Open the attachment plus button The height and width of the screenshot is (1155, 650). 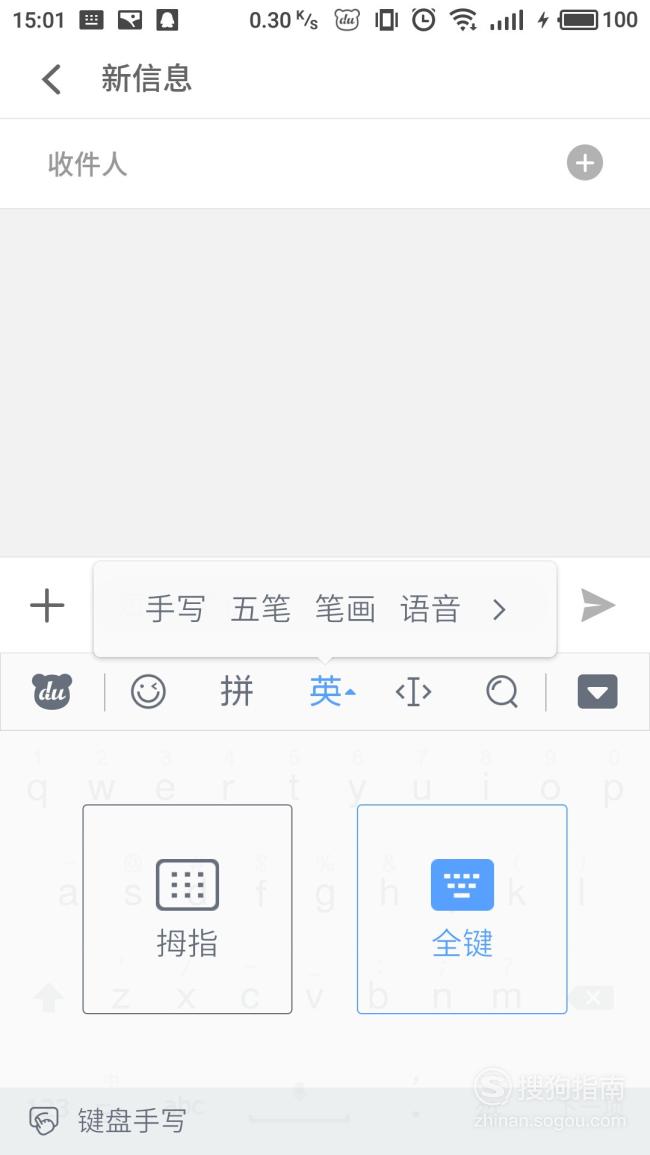pyautogui.click(x=47, y=605)
